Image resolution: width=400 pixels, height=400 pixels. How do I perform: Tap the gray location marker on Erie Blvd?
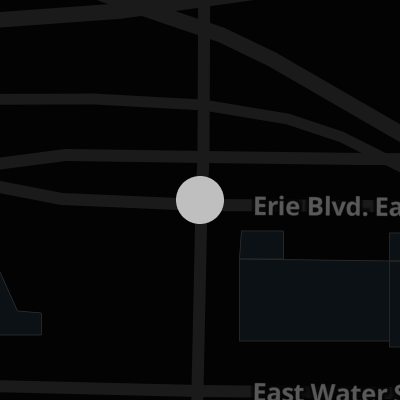[200, 200]
